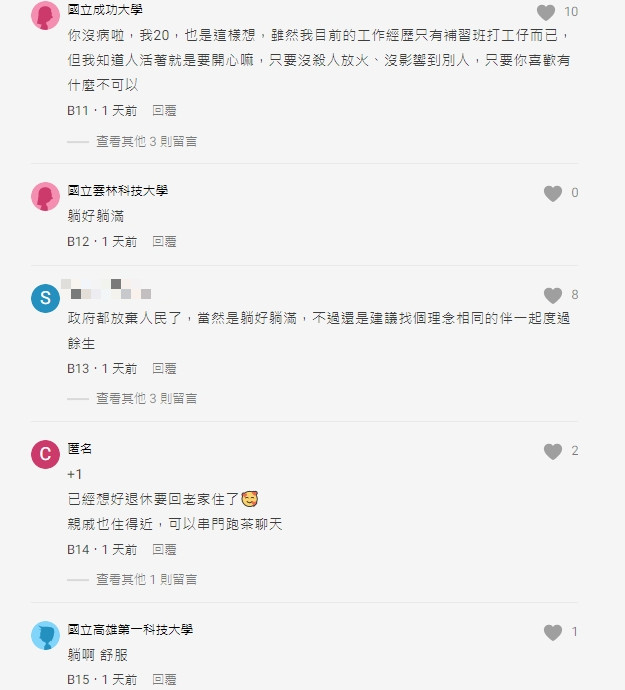Like comment B12 from 國立雲林科技大學
The height and width of the screenshot is (690, 625).
point(552,193)
